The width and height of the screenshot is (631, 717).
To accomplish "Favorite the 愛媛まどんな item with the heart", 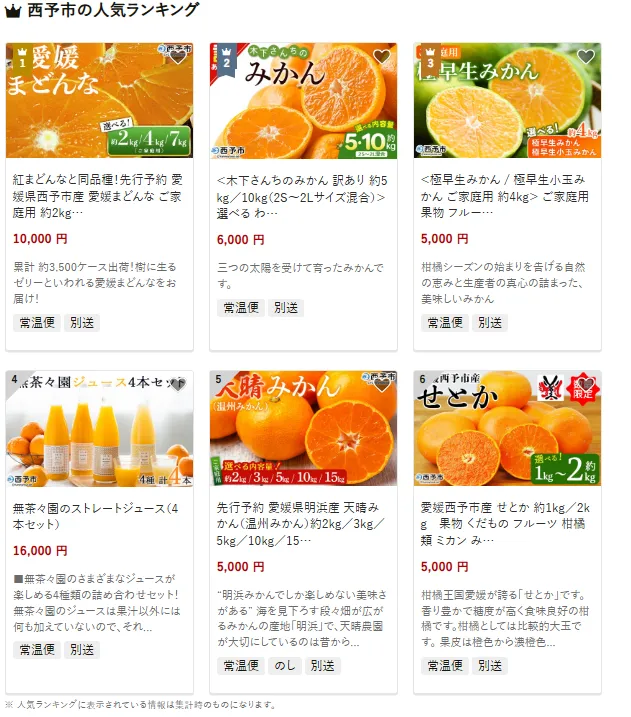I will [x=178, y=57].
